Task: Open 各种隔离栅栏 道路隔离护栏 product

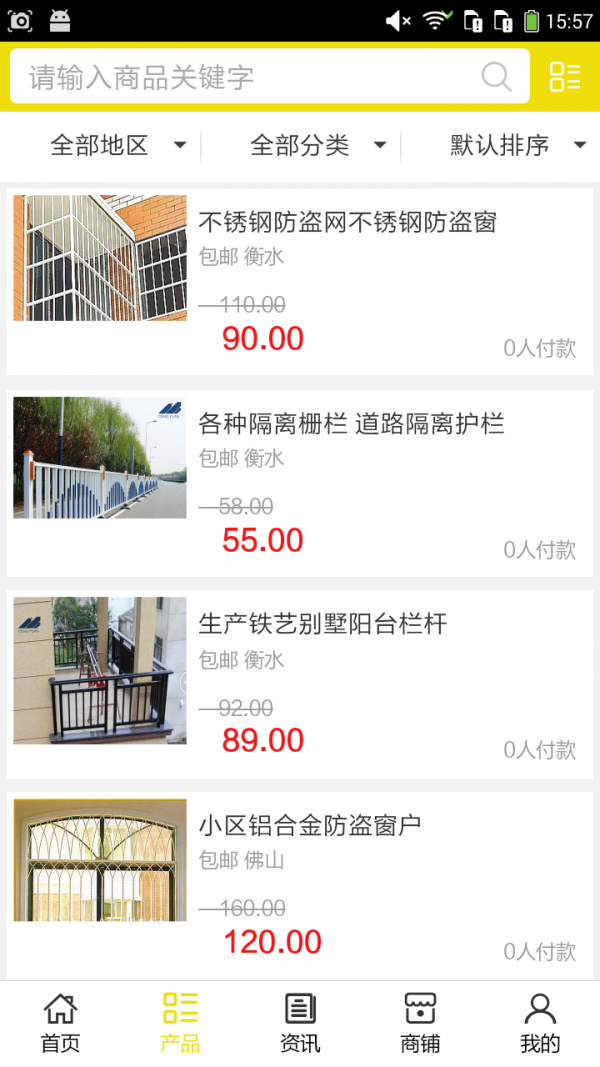Action: point(351,424)
